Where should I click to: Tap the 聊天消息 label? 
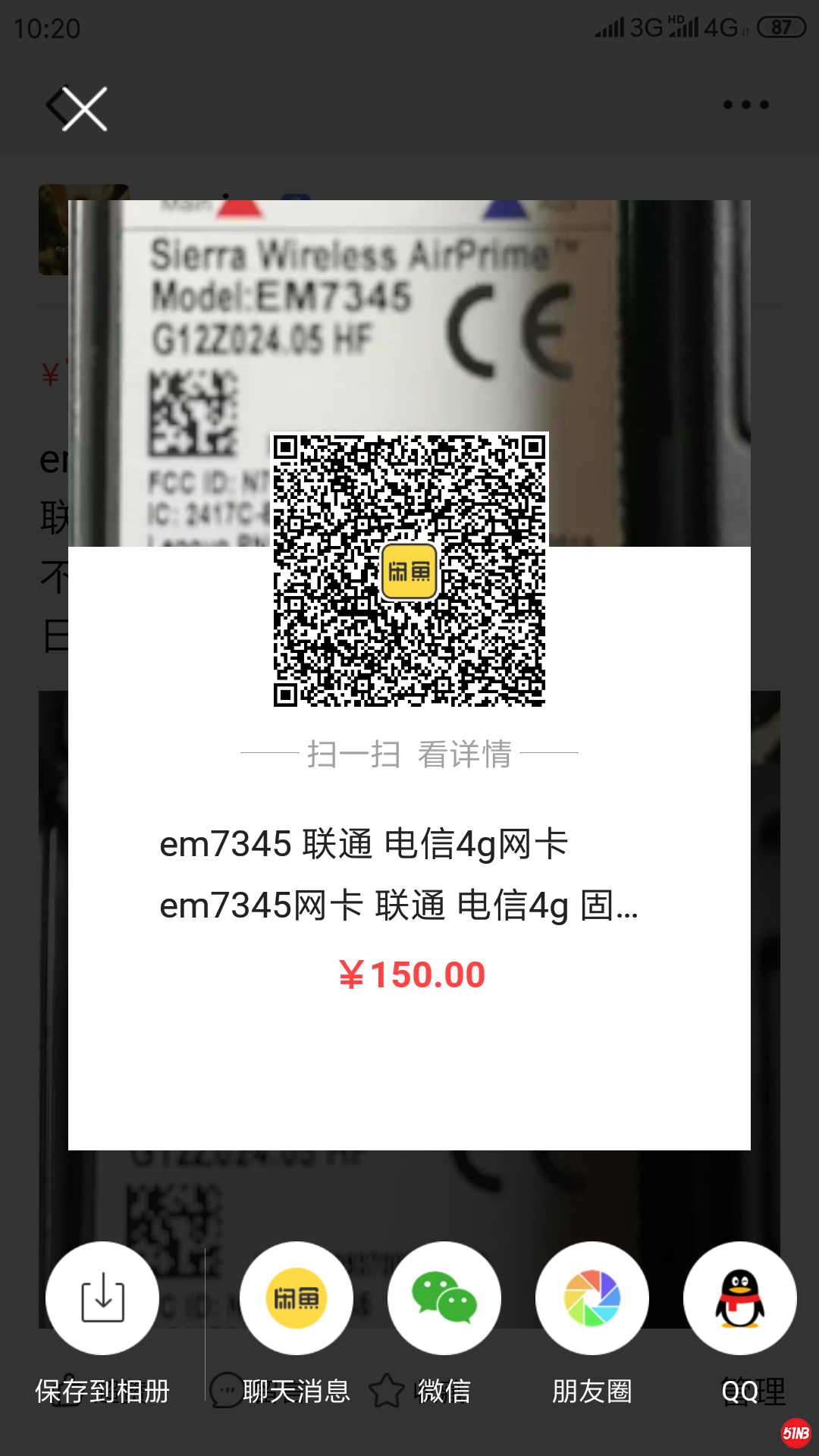tap(297, 1392)
